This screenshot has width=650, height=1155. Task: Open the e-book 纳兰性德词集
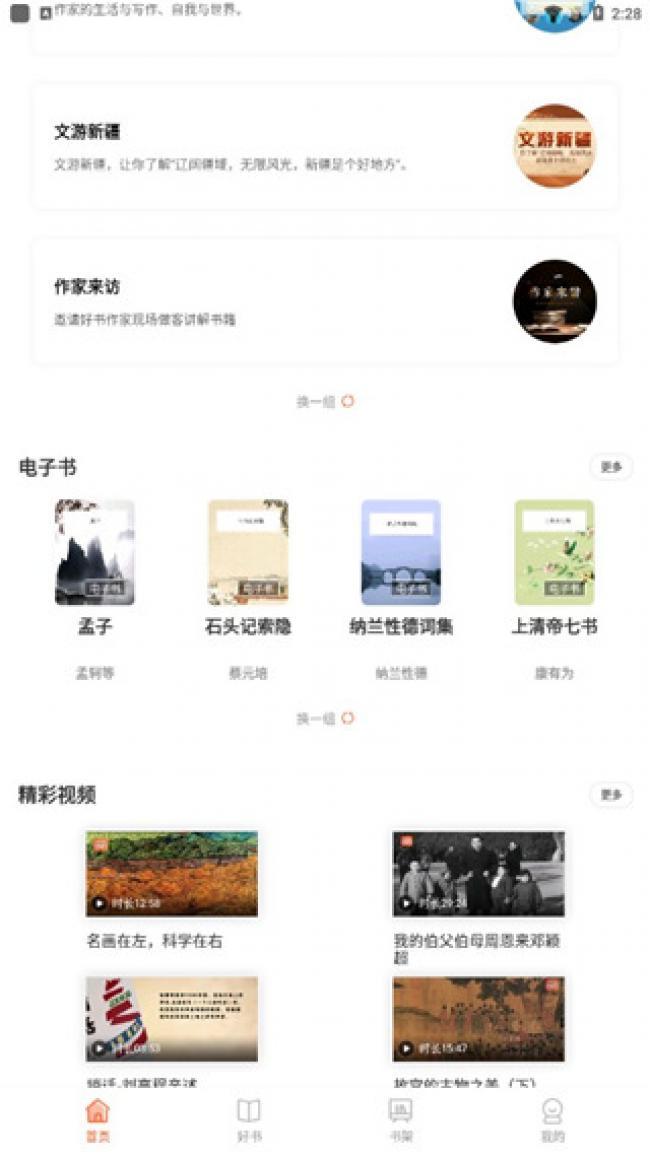pyautogui.click(x=401, y=553)
